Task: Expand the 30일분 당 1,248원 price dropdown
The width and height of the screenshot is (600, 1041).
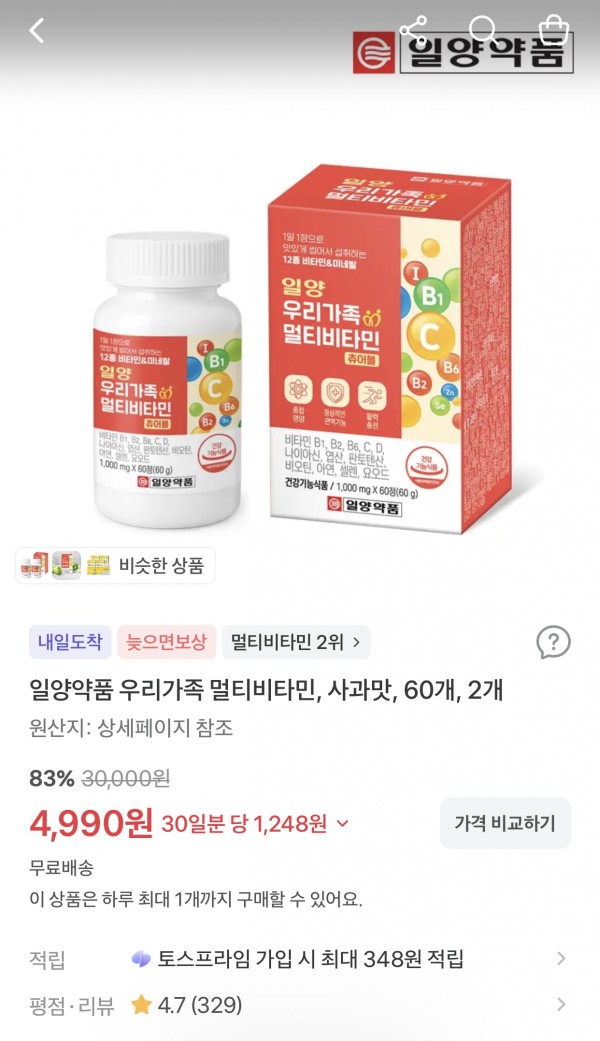Action: [255, 824]
